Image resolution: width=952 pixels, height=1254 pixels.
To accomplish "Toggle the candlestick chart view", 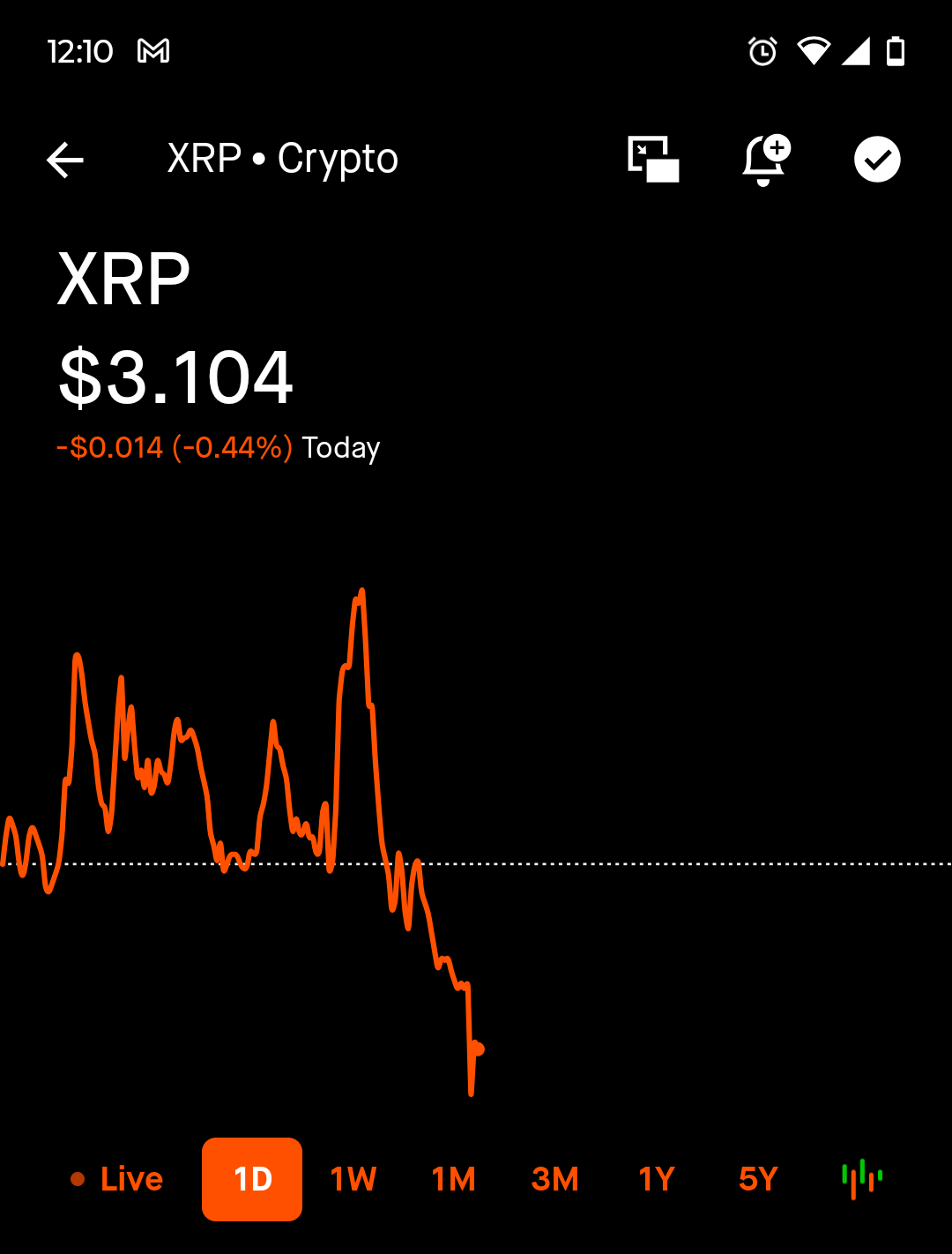I will pos(862,1179).
